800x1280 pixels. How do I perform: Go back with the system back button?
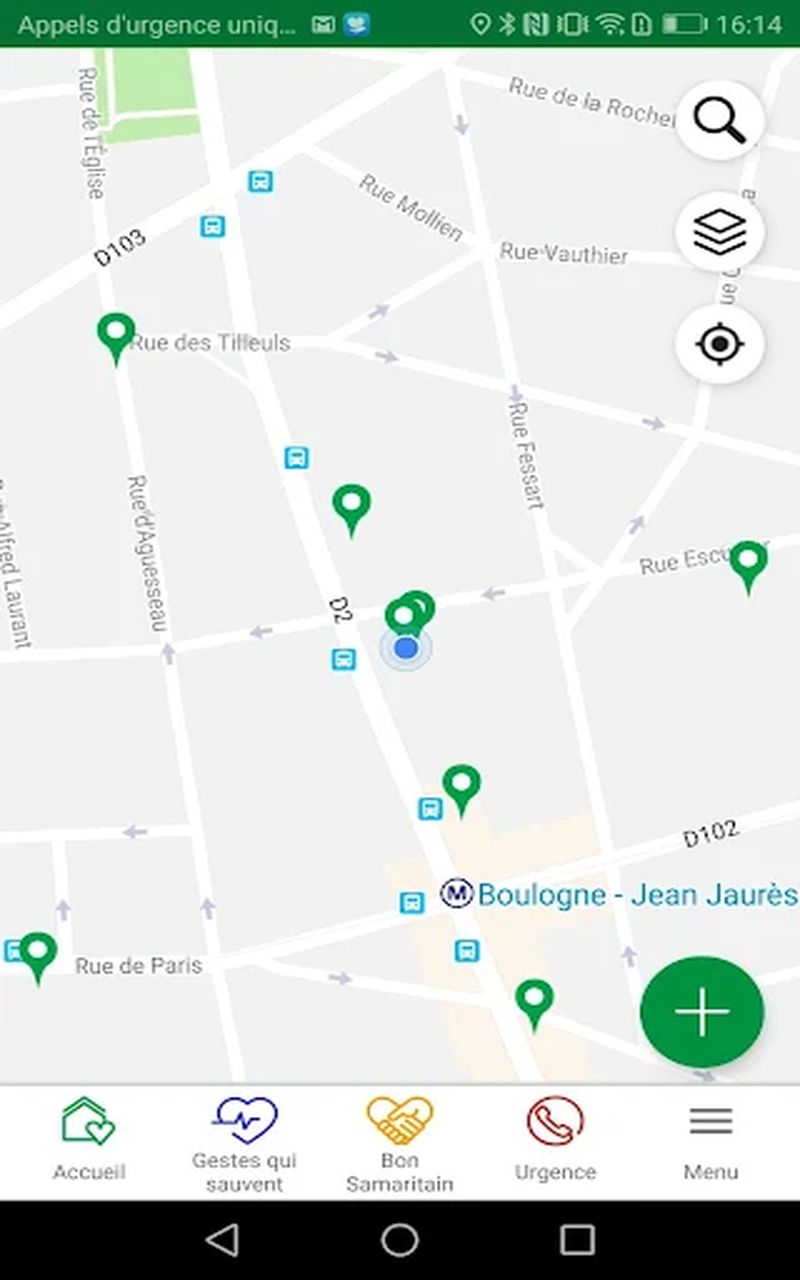(x=222, y=1240)
